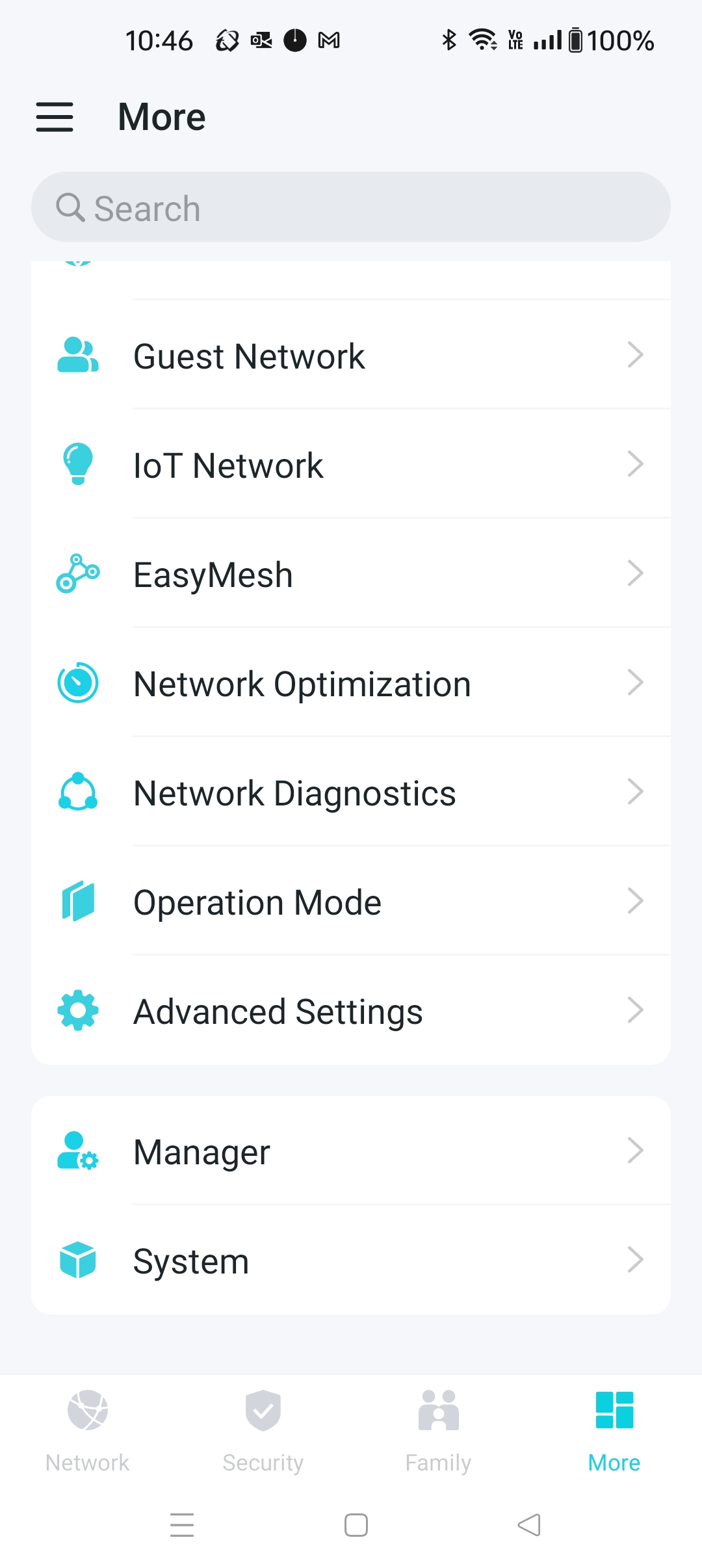The width and height of the screenshot is (702, 1568).
Task: Tap the Search field
Action: [x=351, y=207]
